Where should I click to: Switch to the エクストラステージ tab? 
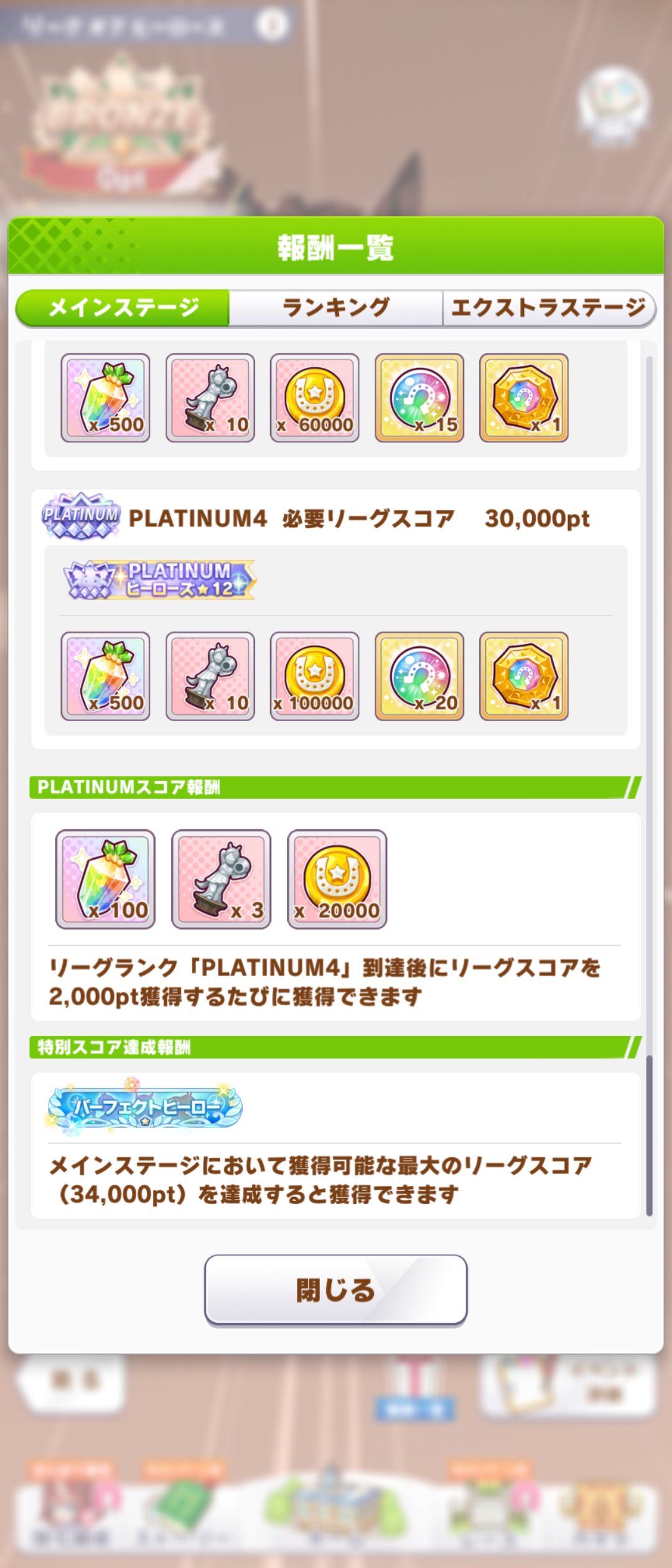click(x=549, y=307)
